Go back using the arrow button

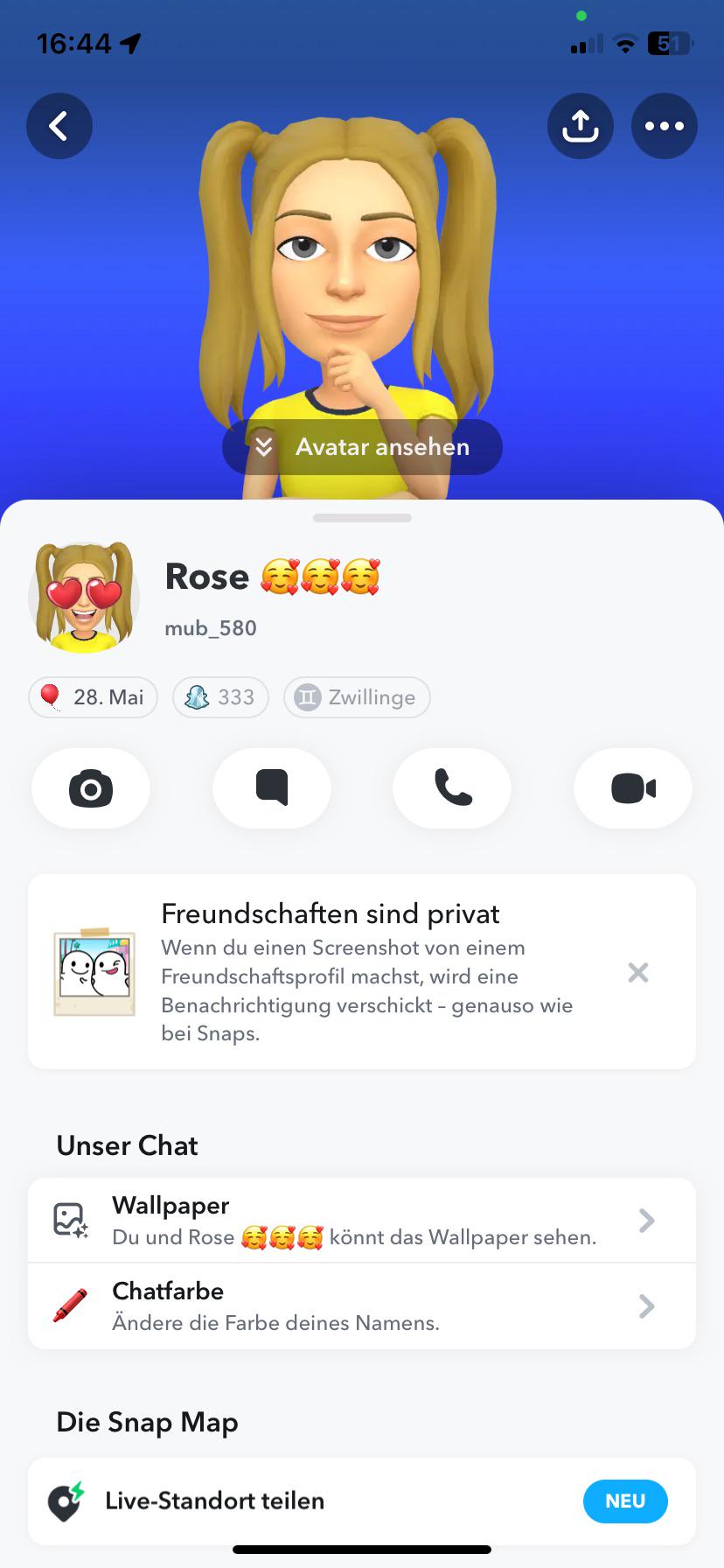click(x=59, y=126)
